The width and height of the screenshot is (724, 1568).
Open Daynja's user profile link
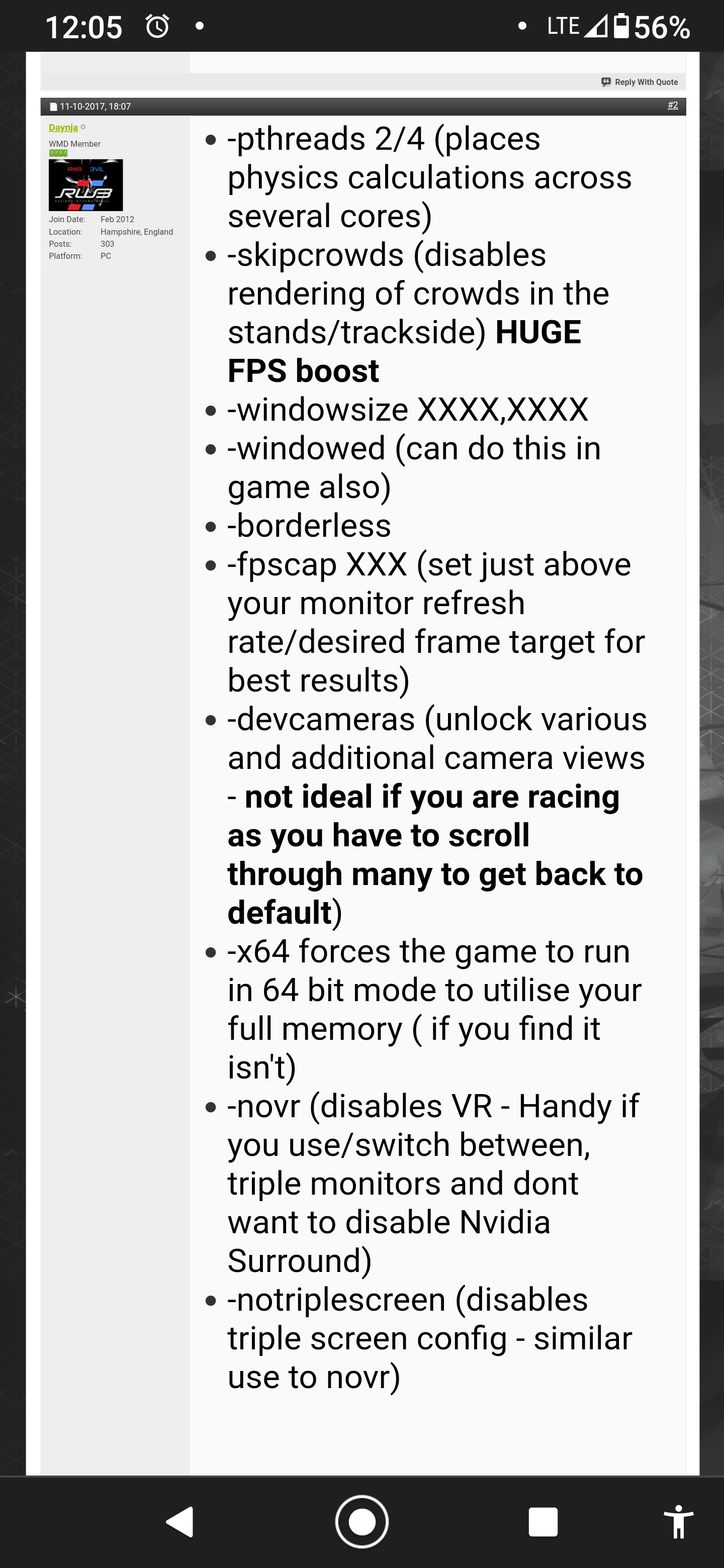click(x=63, y=127)
